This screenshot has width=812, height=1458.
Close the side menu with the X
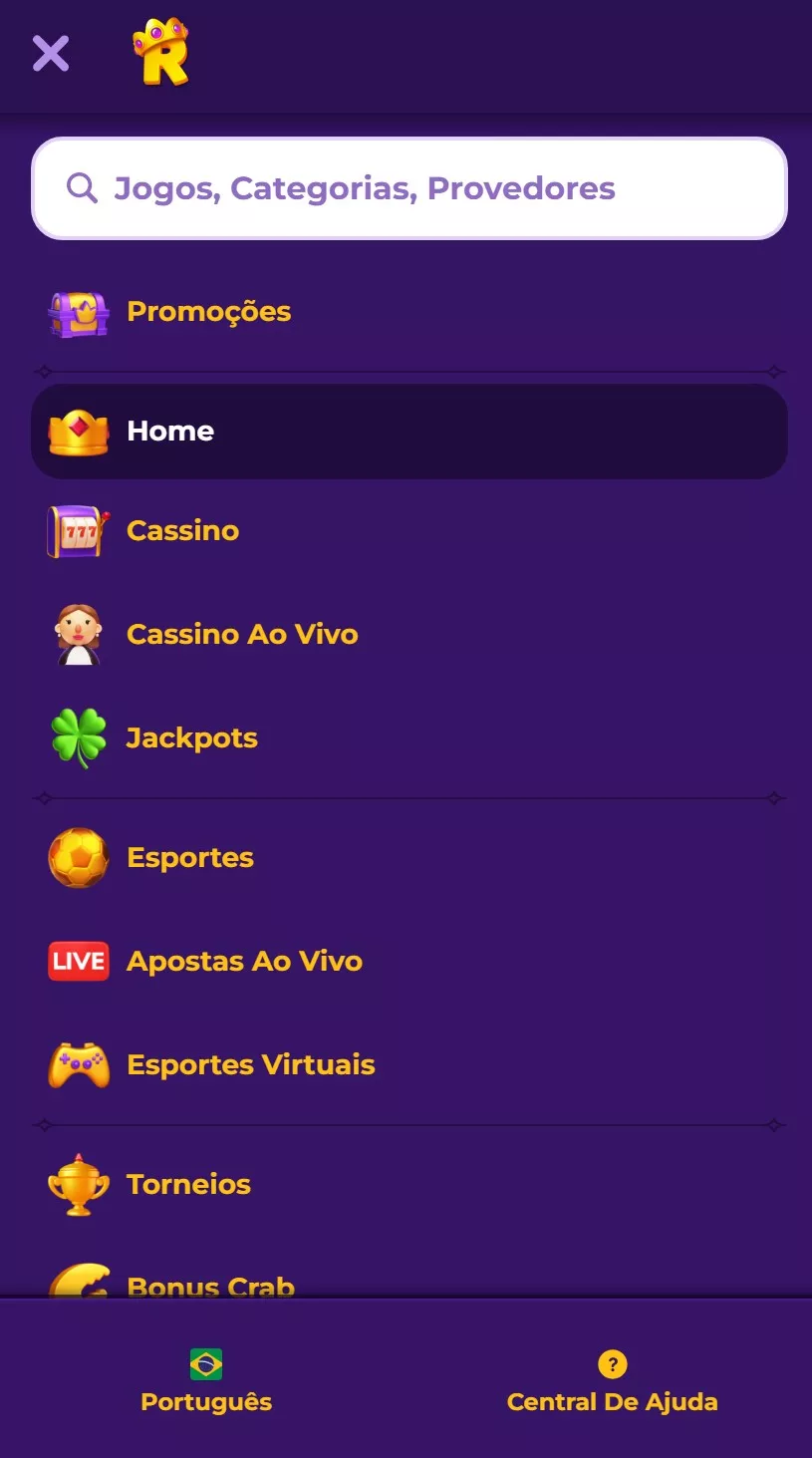(x=51, y=54)
